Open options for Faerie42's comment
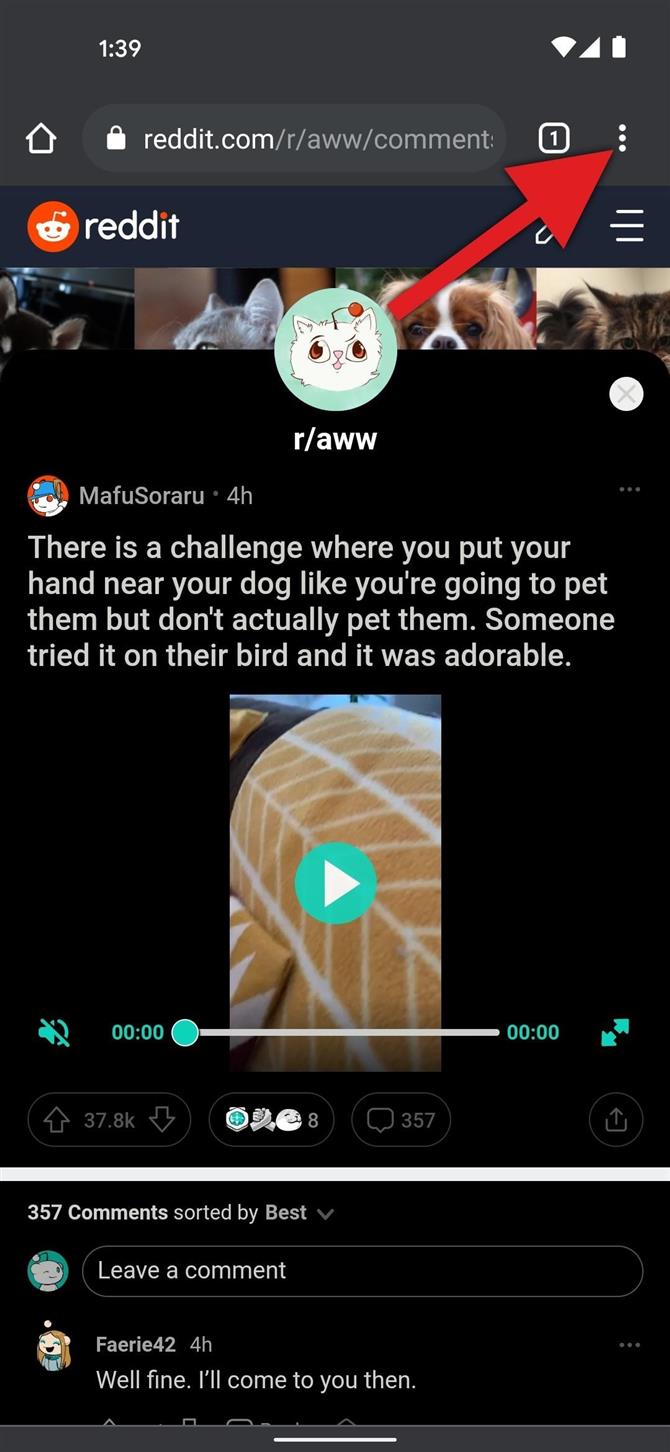 (x=629, y=1345)
